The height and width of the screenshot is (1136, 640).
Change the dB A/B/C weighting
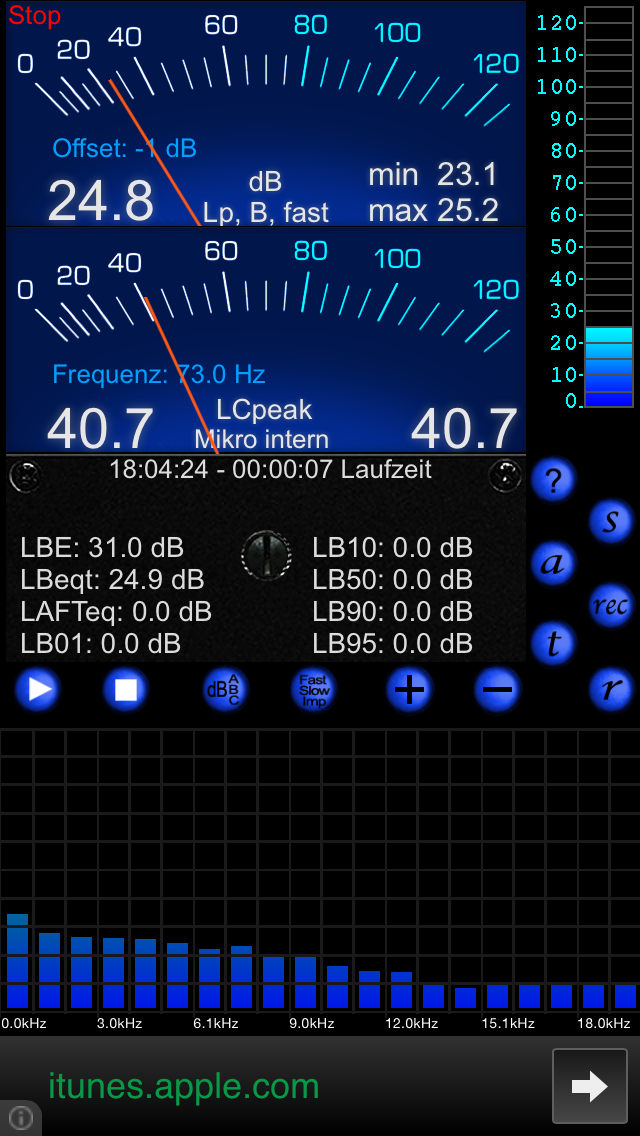coord(222,689)
